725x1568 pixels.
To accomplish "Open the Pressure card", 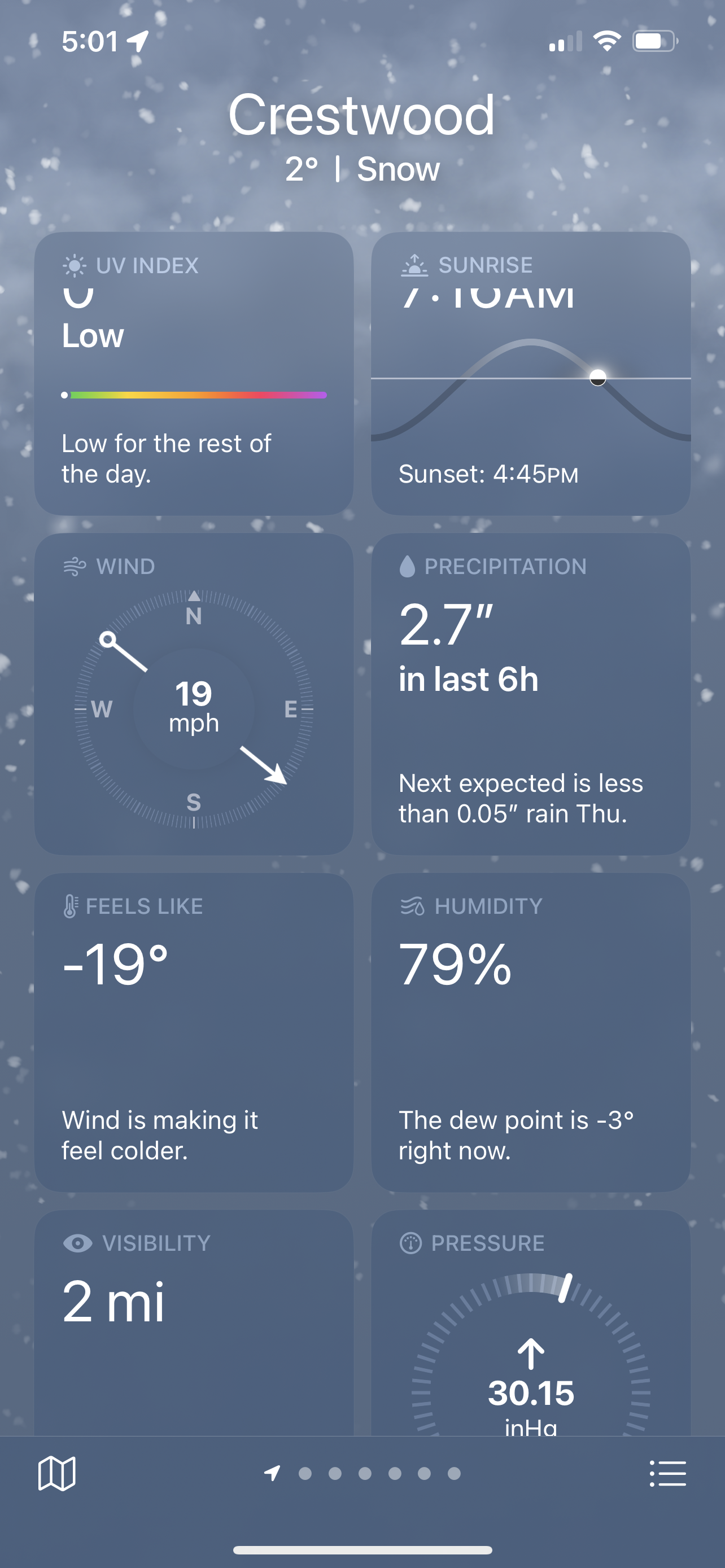I will pyautogui.click(x=530, y=1321).
